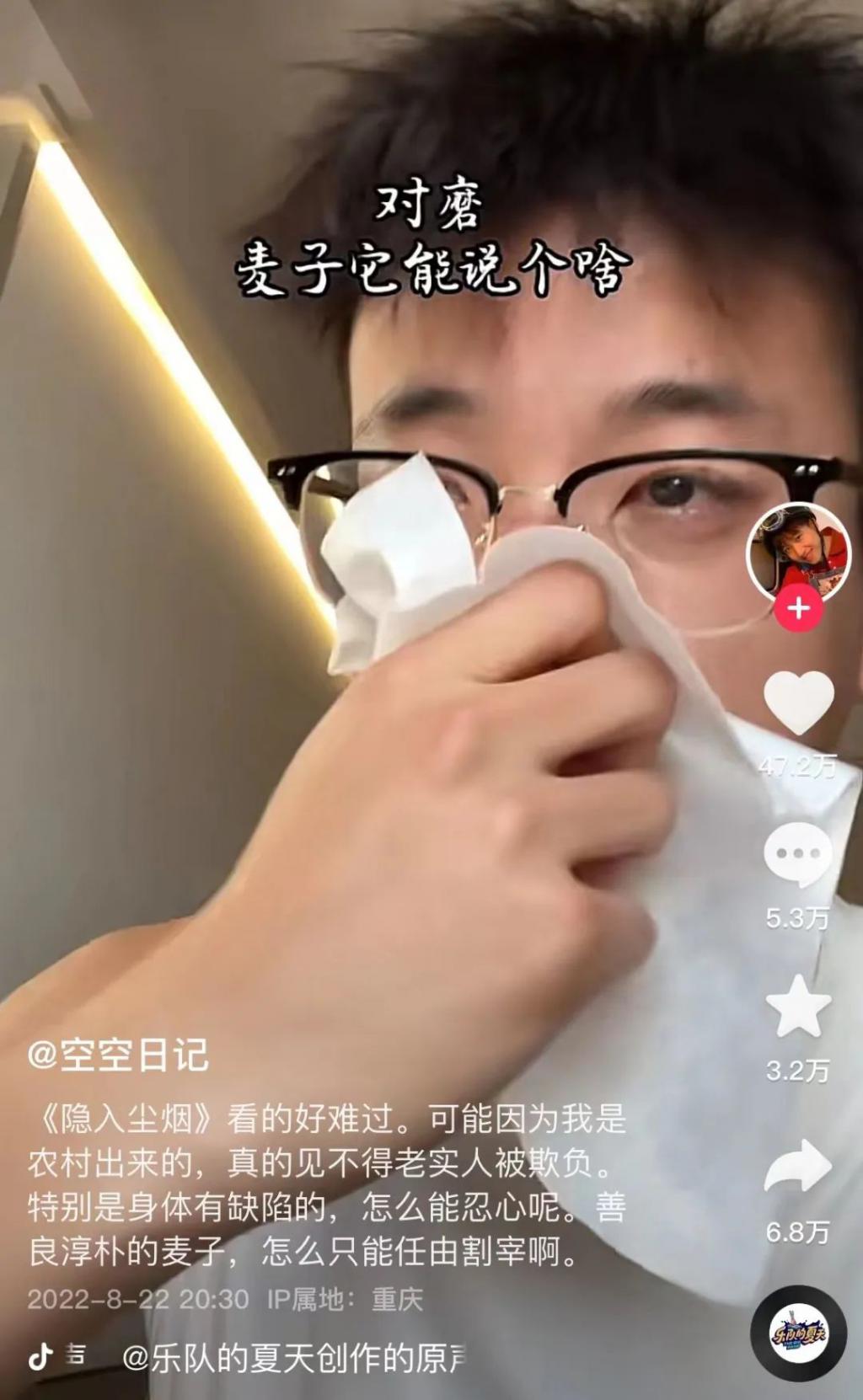Add this video to favorites with the star
Screen dimensions: 863x1400
click(x=798, y=1007)
